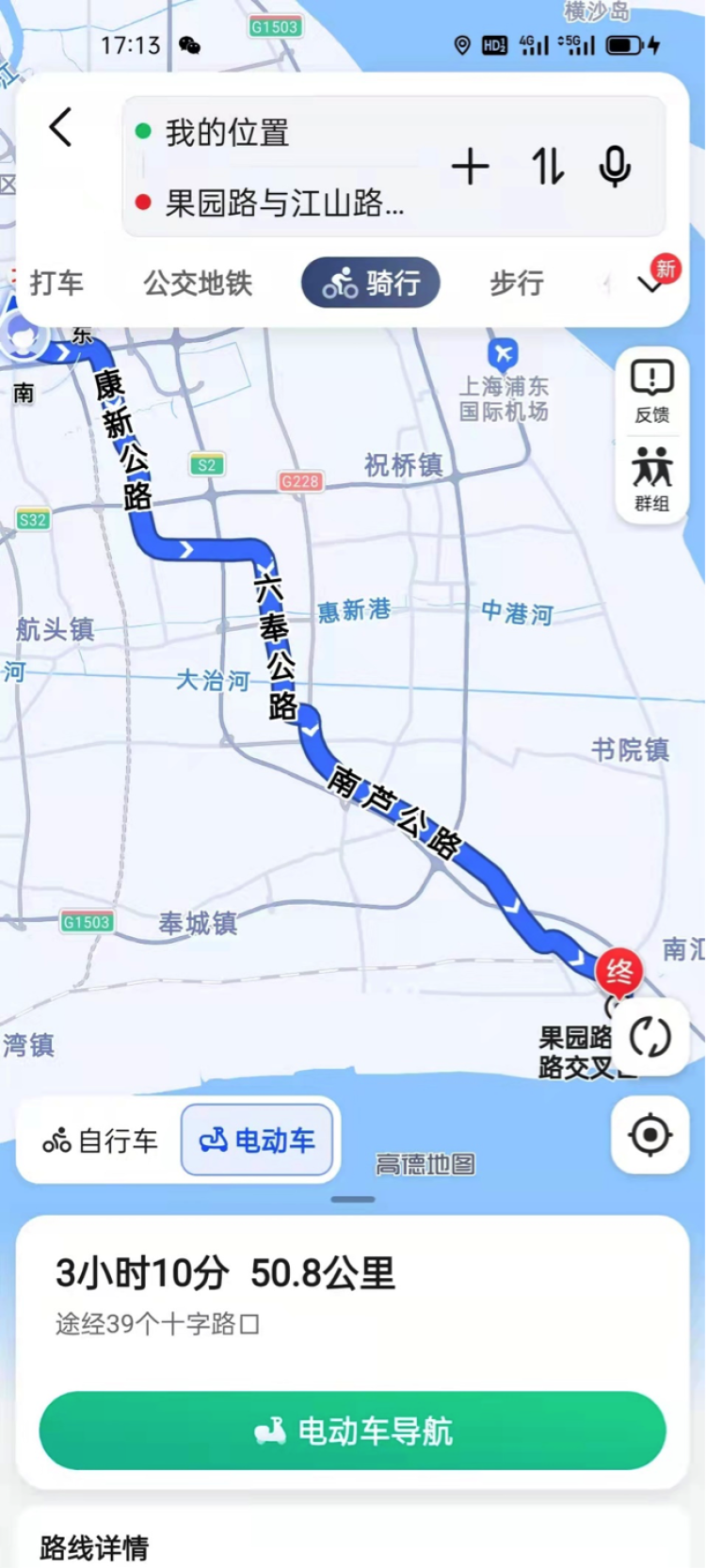Start 电动车导航 navigation

[352, 1431]
